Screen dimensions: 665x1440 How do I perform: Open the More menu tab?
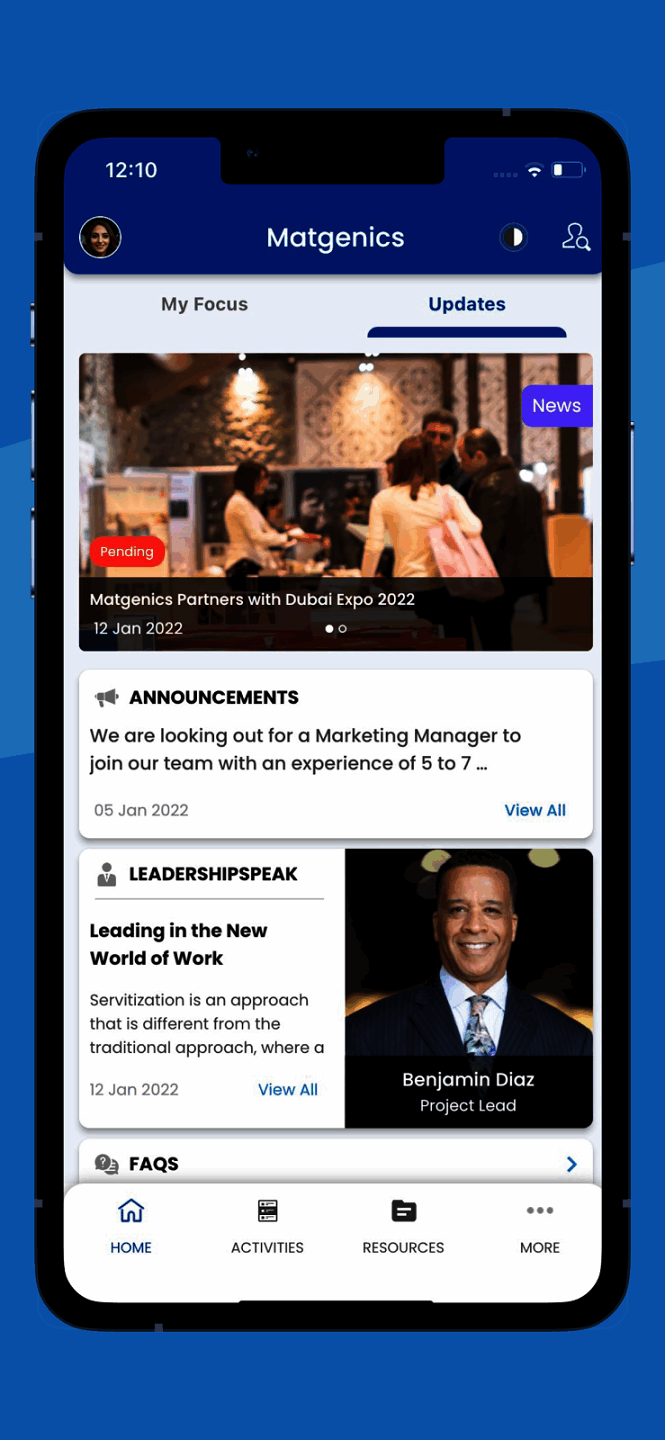539,1226
